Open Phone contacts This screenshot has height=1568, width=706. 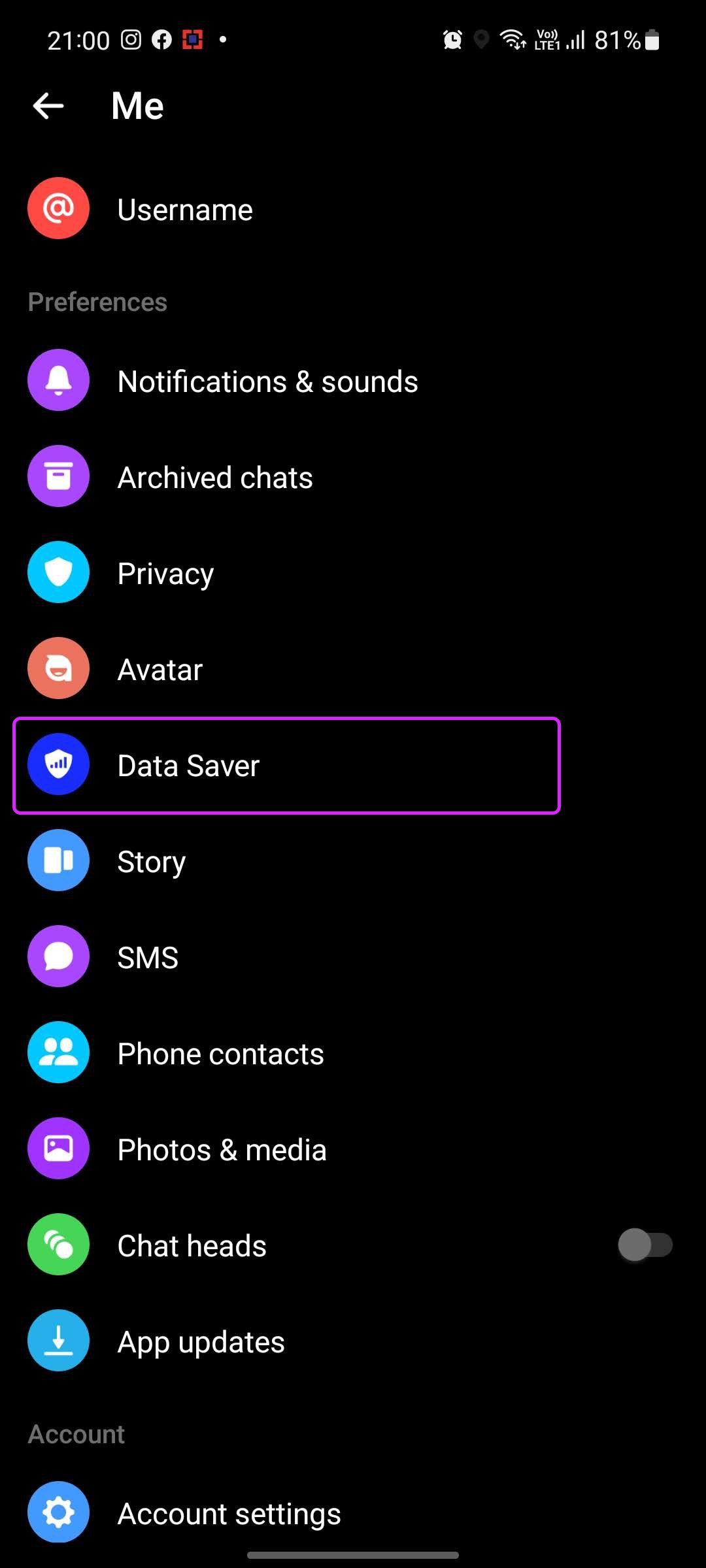[353, 1053]
